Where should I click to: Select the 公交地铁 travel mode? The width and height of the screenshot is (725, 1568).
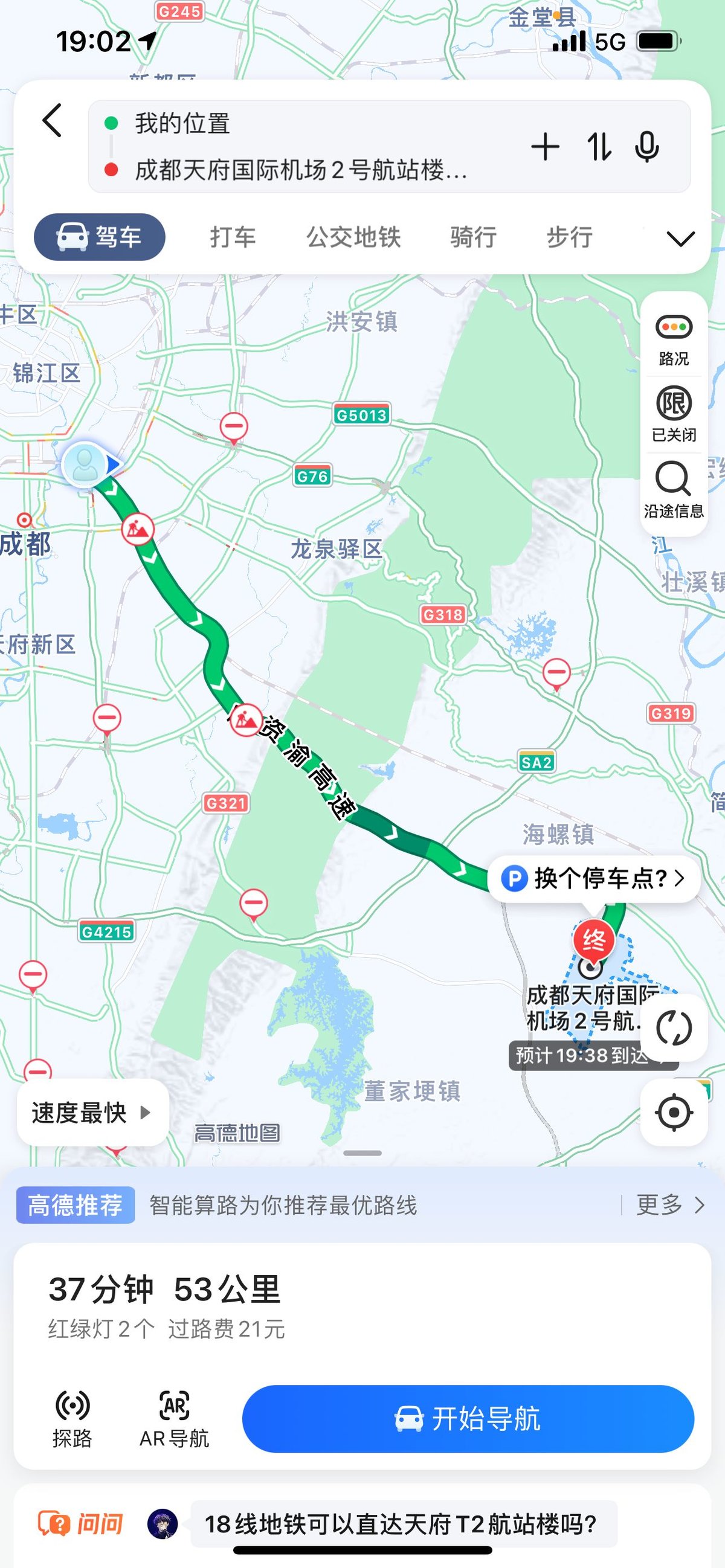coord(353,237)
